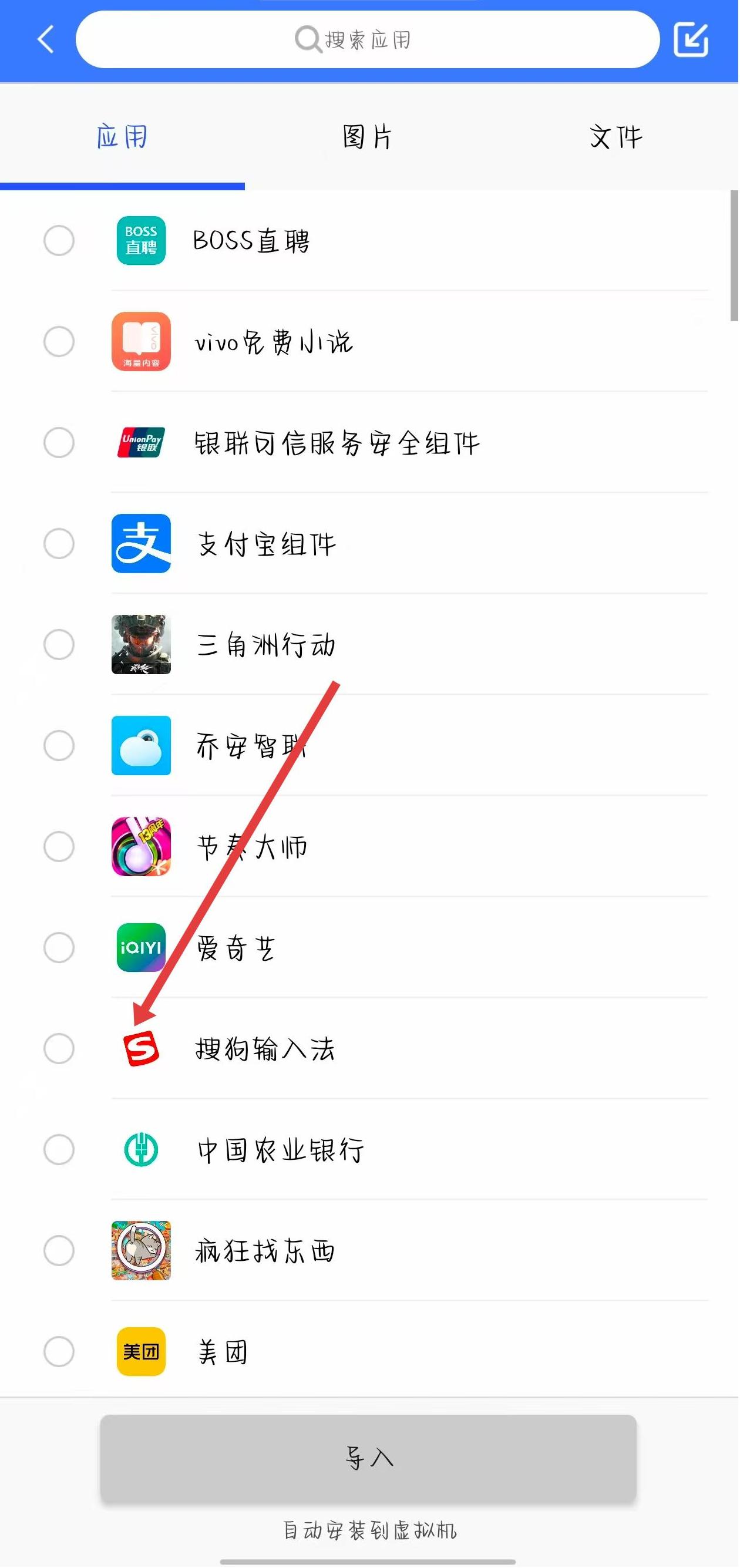Image resolution: width=740 pixels, height=1568 pixels.
Task: Mark 乔安智联 for import
Action: point(59,746)
